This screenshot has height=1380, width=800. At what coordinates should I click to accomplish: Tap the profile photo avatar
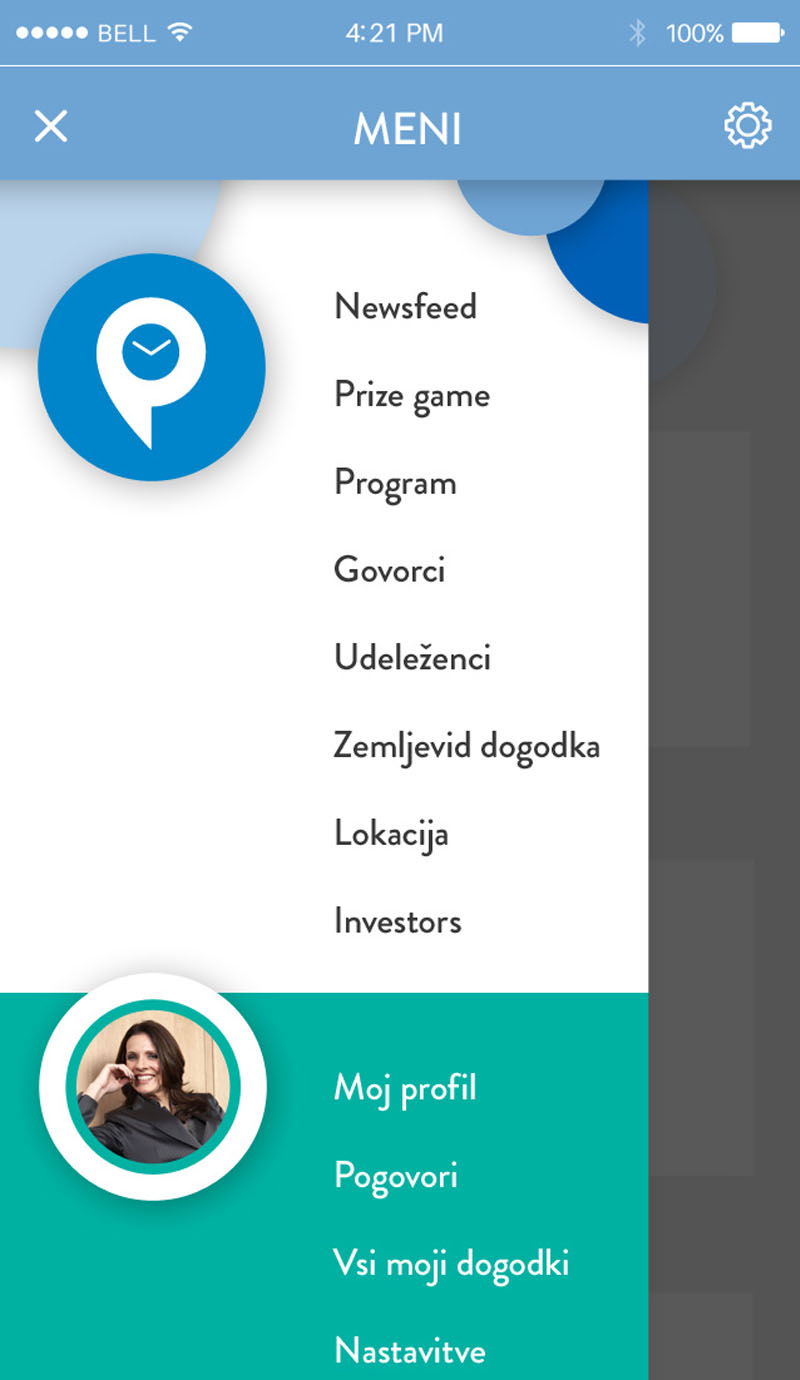pos(153,1087)
